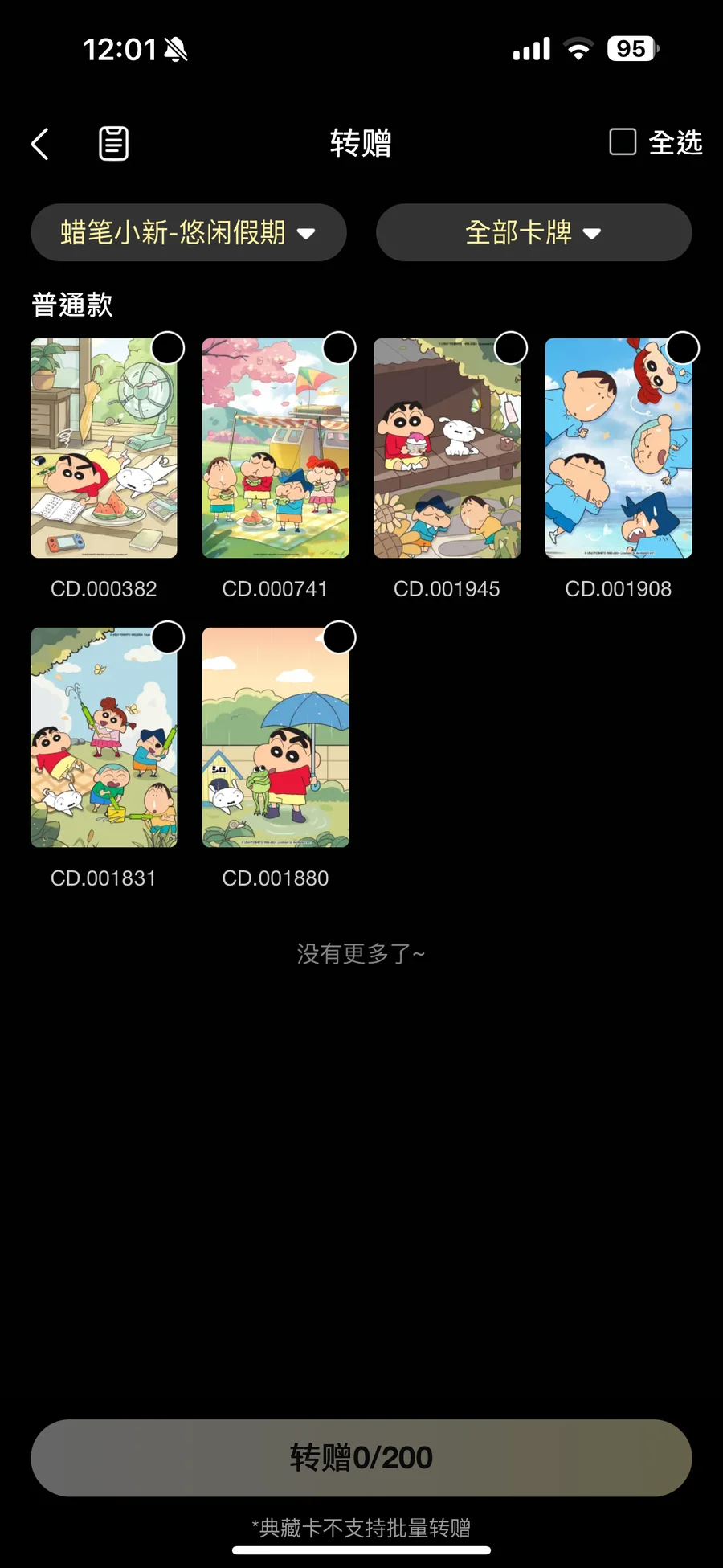The height and width of the screenshot is (1568, 723).
Task: Expand the 蜡笔小新-悠闲假期 series dropdown
Action: tap(189, 233)
